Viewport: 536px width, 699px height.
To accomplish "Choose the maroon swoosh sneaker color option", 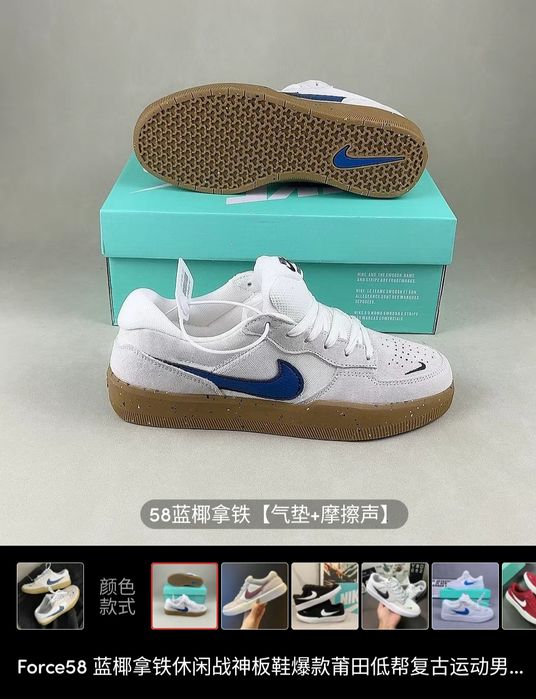I will tap(255, 596).
